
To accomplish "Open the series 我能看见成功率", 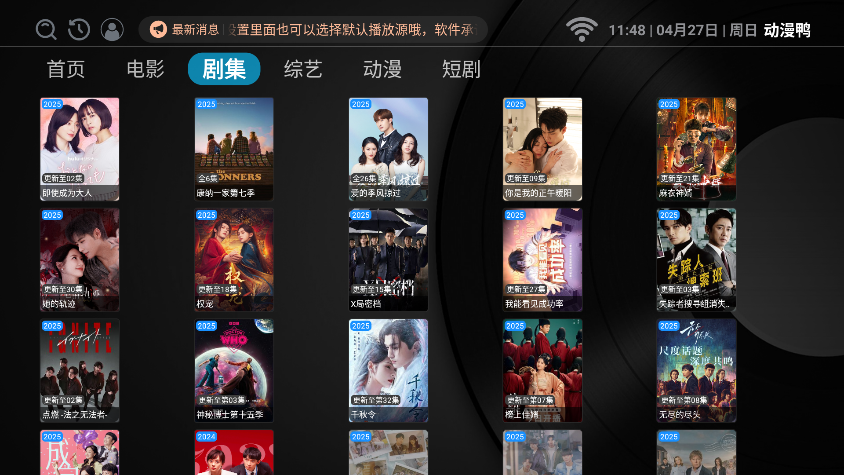I will point(542,259).
